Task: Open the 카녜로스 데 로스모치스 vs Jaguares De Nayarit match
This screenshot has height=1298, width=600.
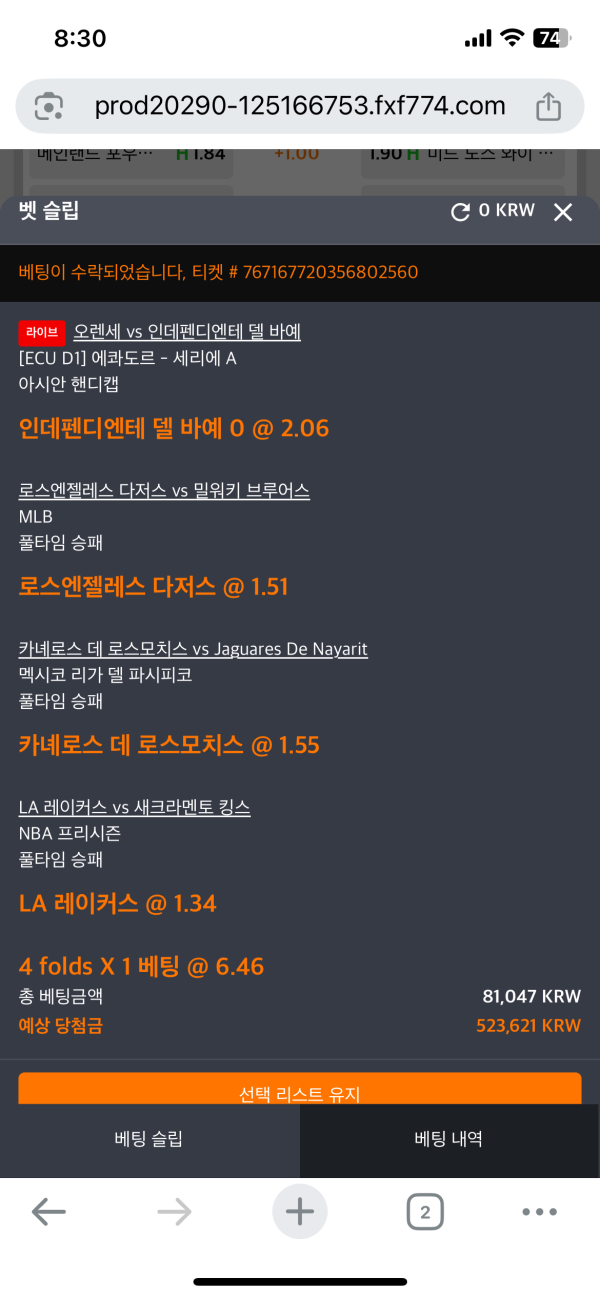Action: coord(193,649)
